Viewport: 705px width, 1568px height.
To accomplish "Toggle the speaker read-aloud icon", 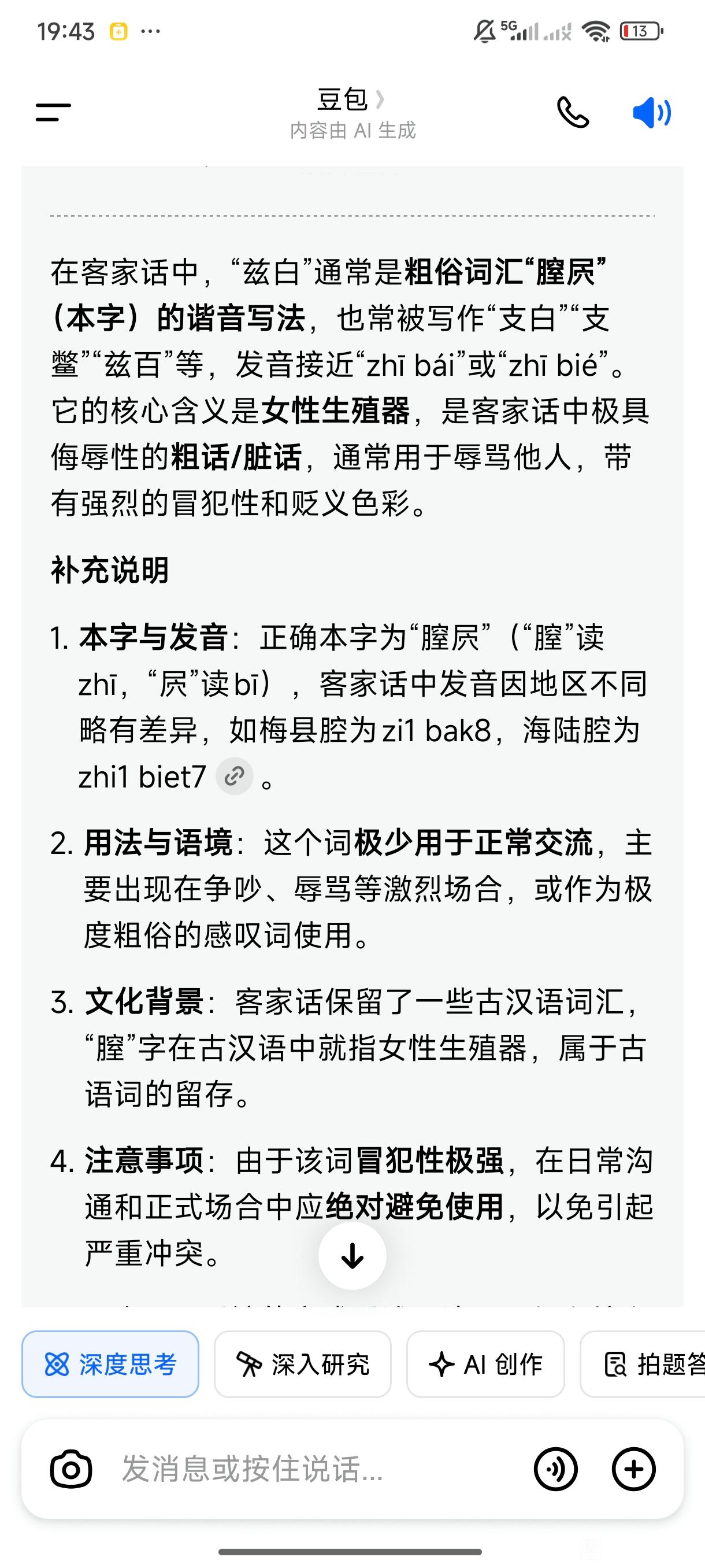I will tap(651, 113).
